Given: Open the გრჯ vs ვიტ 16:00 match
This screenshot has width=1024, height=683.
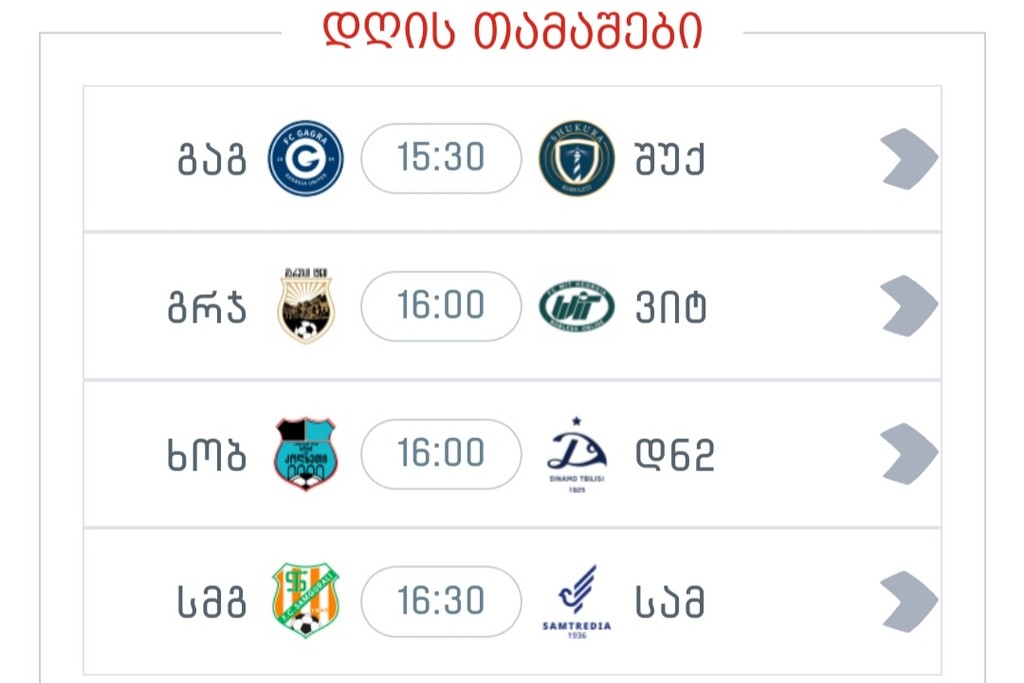Looking at the screenshot, I should (441, 306).
